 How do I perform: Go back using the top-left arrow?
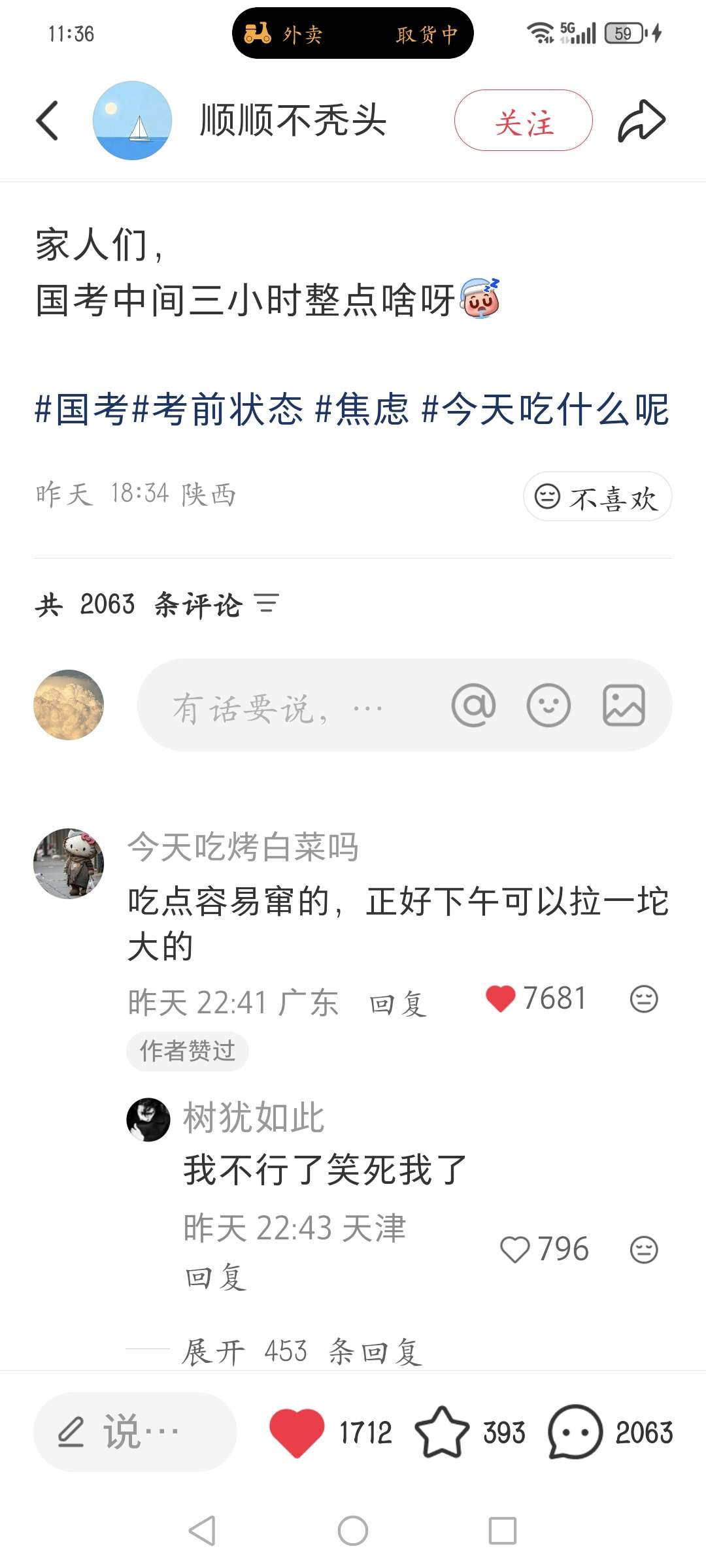coord(47,121)
